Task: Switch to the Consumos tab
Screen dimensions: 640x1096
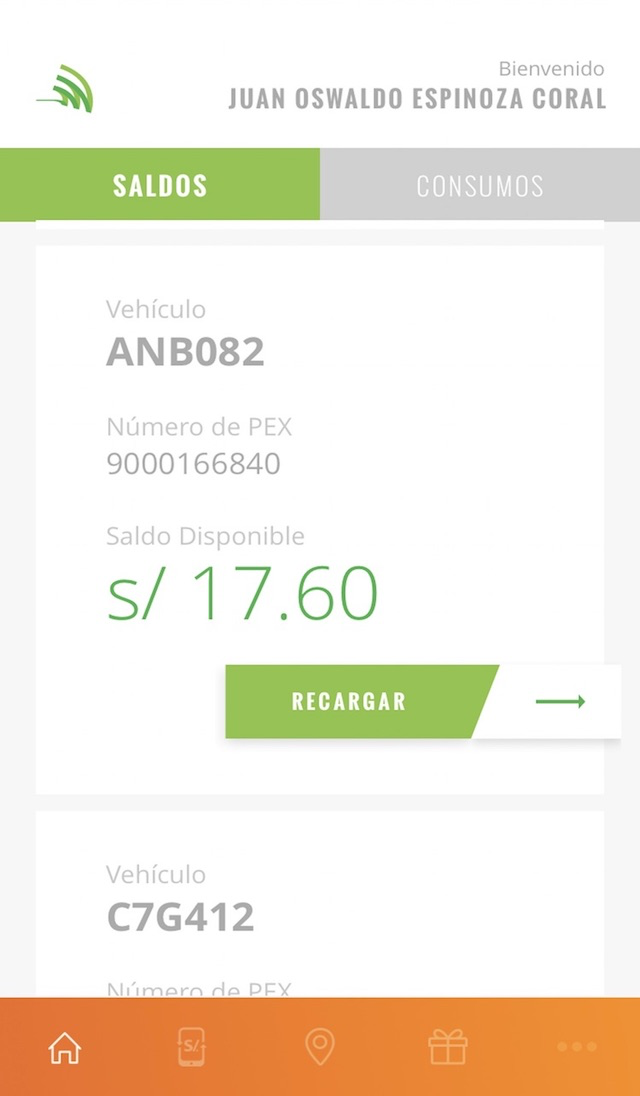Action: click(x=480, y=185)
